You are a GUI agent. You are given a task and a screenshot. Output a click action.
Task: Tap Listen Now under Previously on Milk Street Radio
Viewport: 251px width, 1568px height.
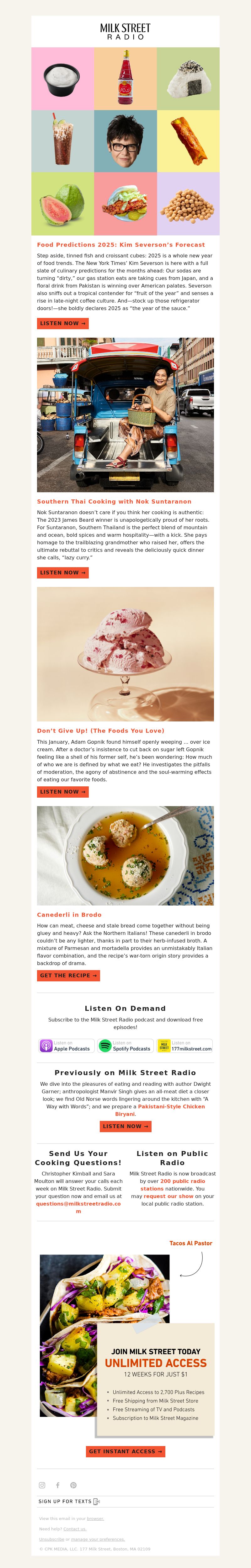[125, 1127]
